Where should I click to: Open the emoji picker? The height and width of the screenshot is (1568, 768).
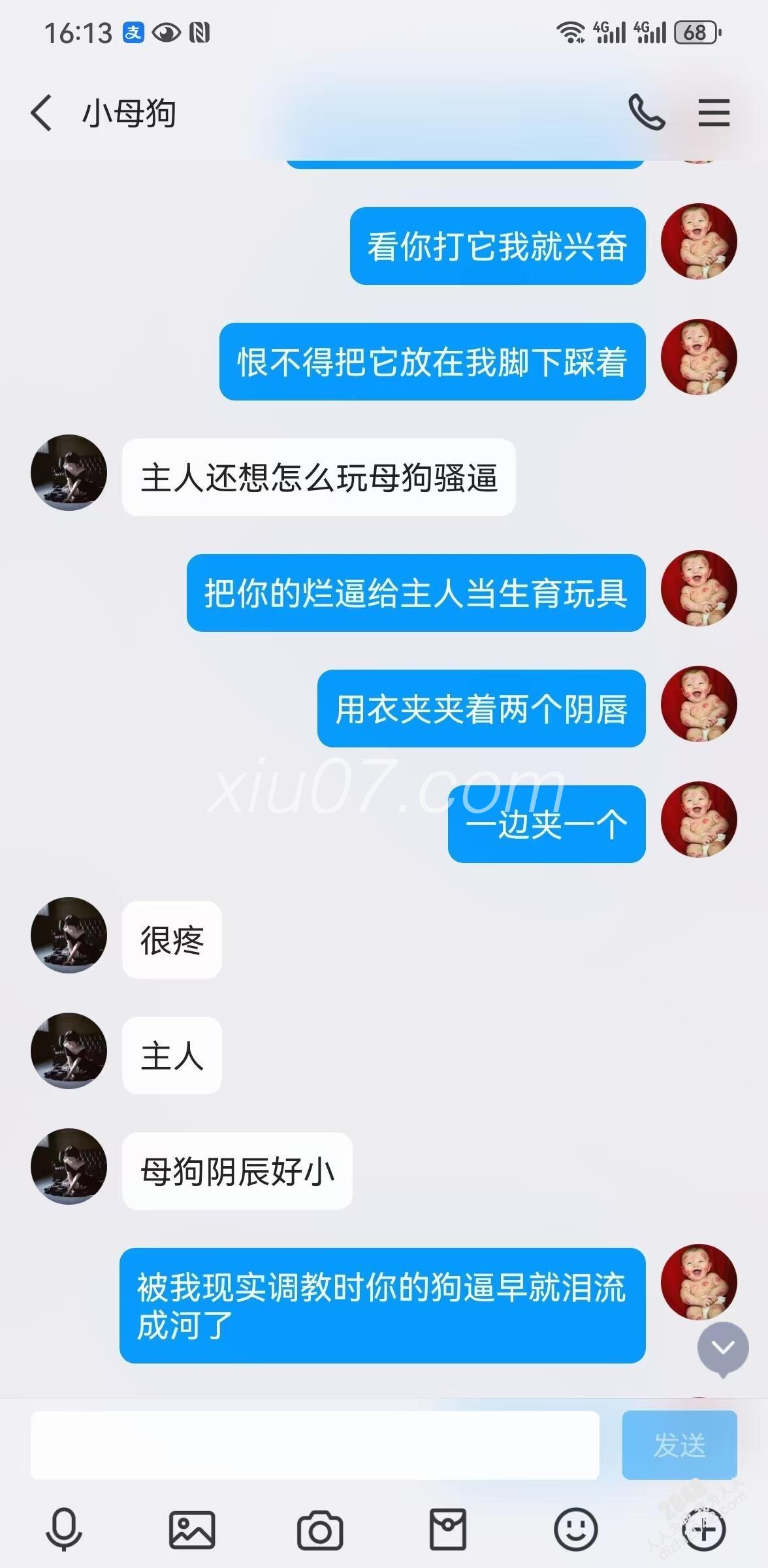pyautogui.click(x=575, y=1529)
